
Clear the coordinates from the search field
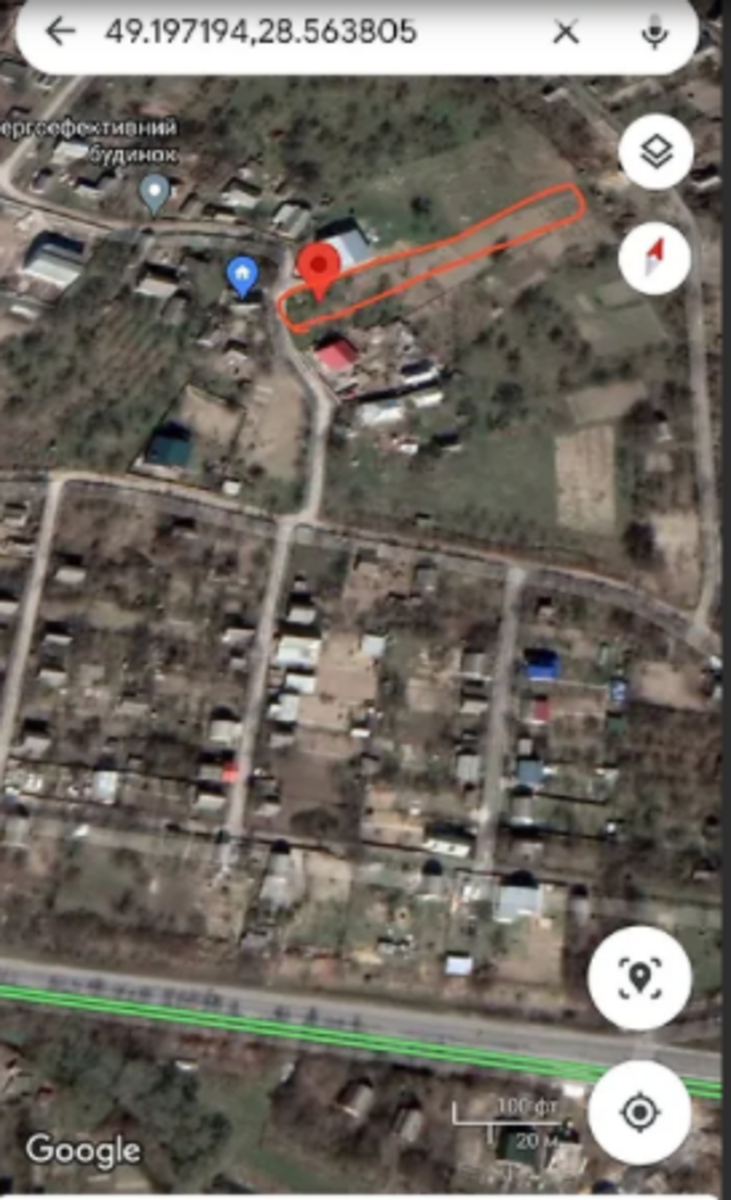(x=566, y=32)
